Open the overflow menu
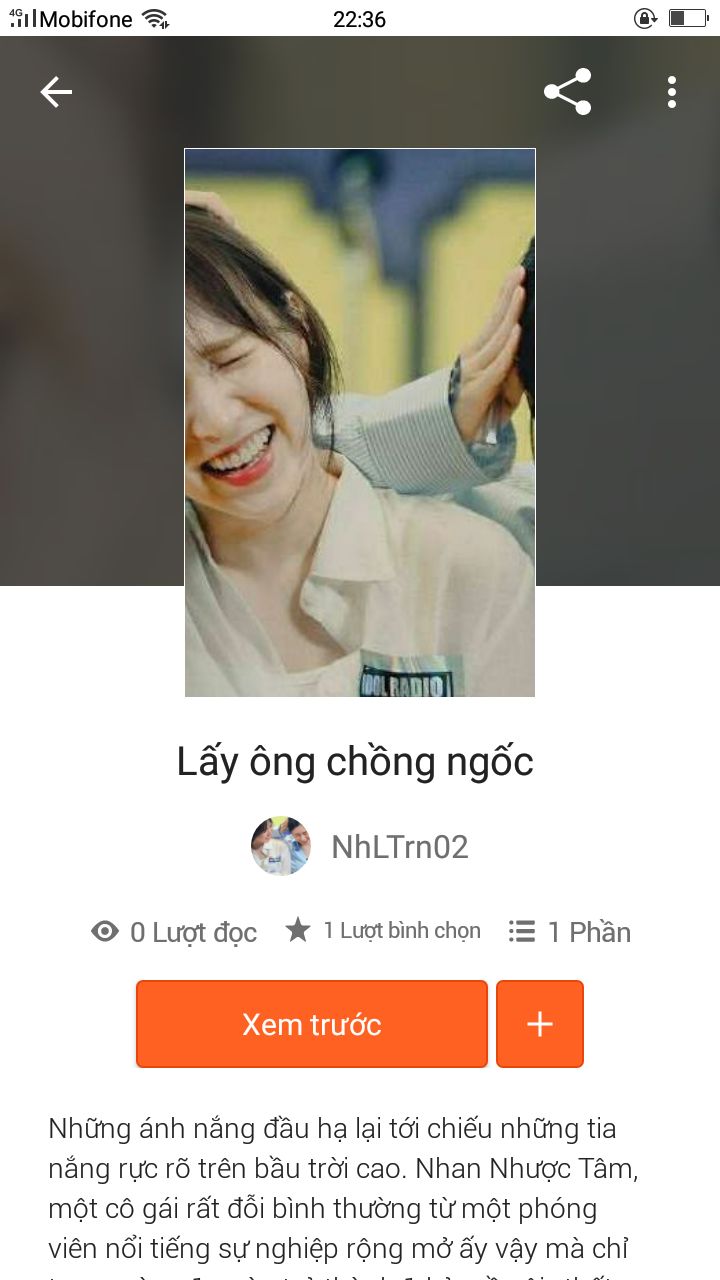Screen dimensions: 720x1280 [x=672, y=92]
